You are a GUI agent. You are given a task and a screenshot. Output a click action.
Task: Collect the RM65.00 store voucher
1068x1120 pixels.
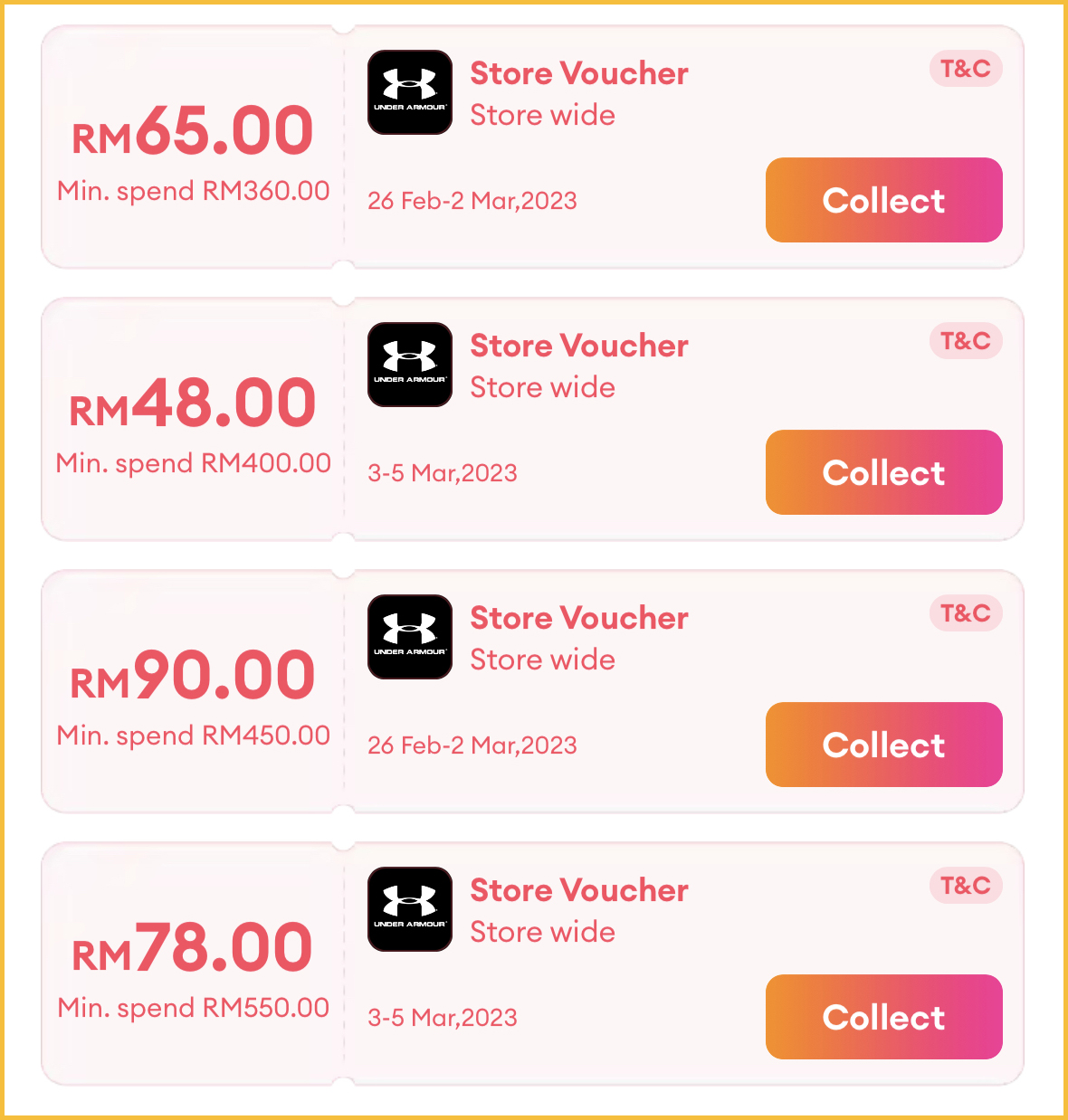(883, 200)
